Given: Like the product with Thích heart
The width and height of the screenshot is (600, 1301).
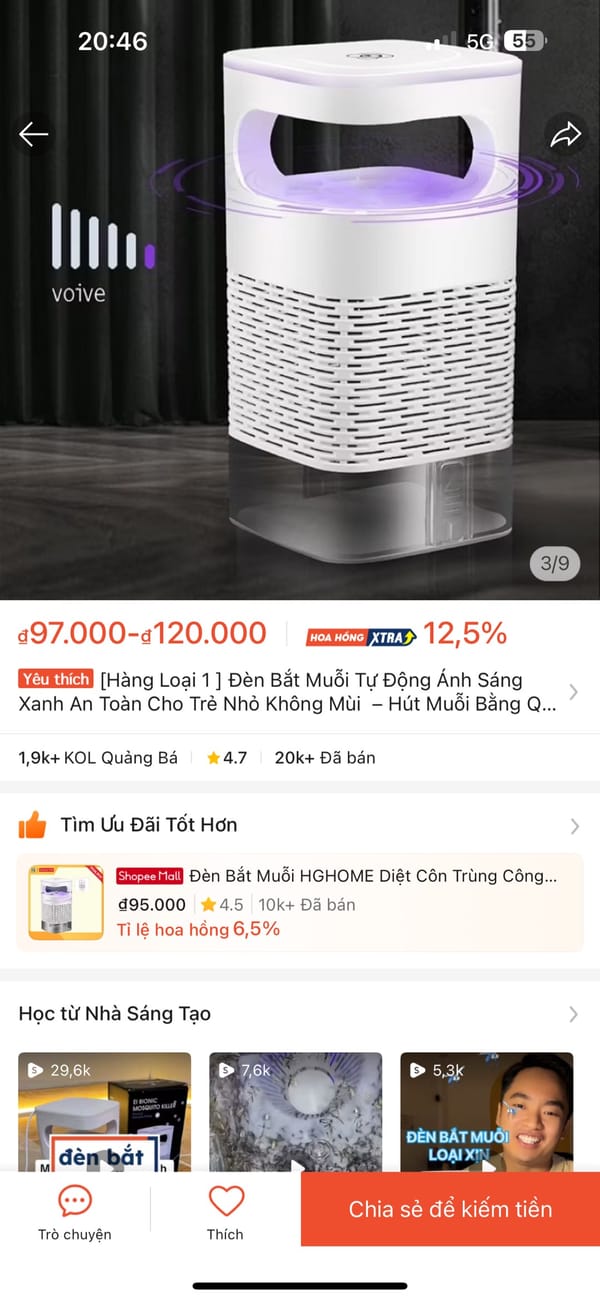Looking at the screenshot, I should click(225, 1211).
